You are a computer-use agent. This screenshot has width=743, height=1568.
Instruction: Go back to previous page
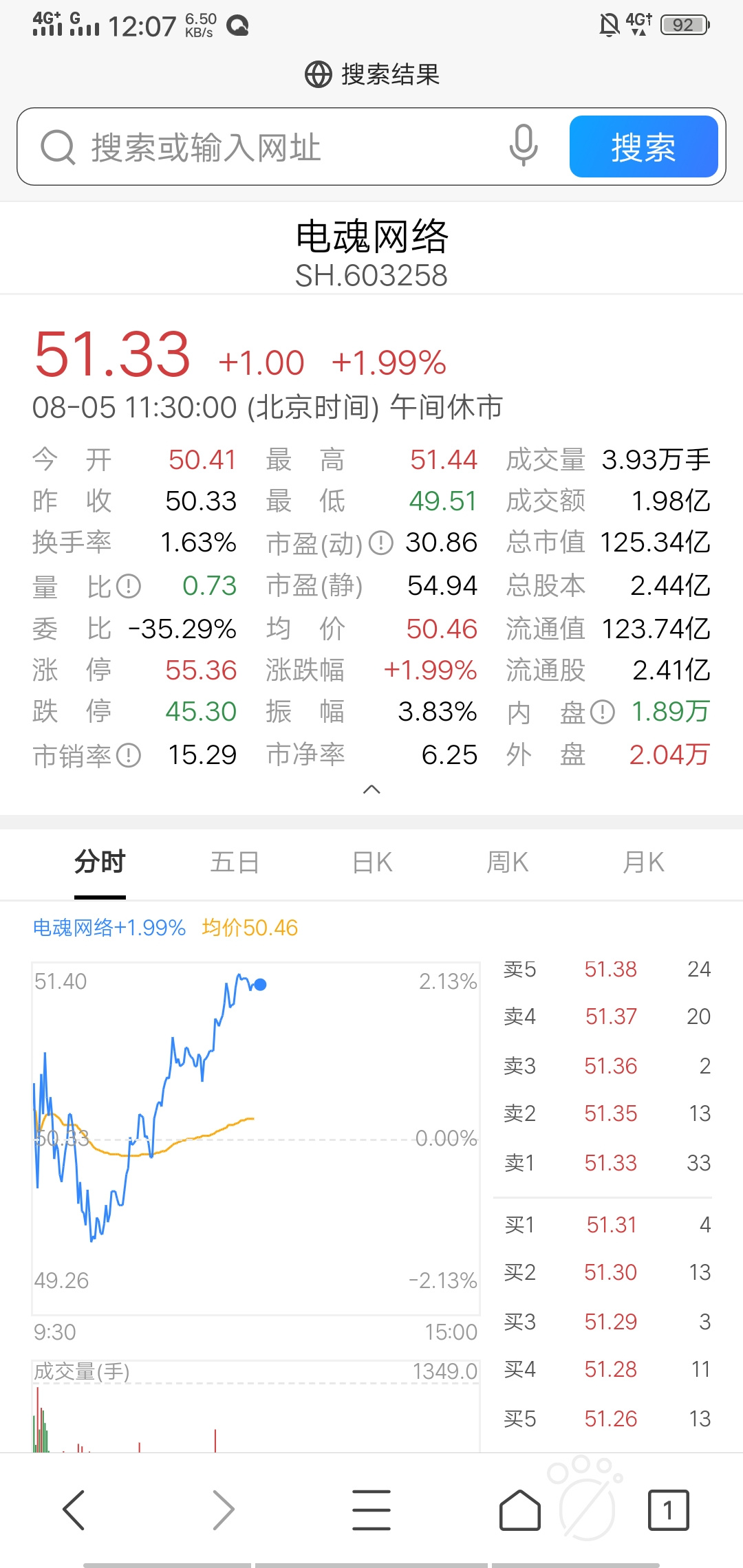(74, 1510)
